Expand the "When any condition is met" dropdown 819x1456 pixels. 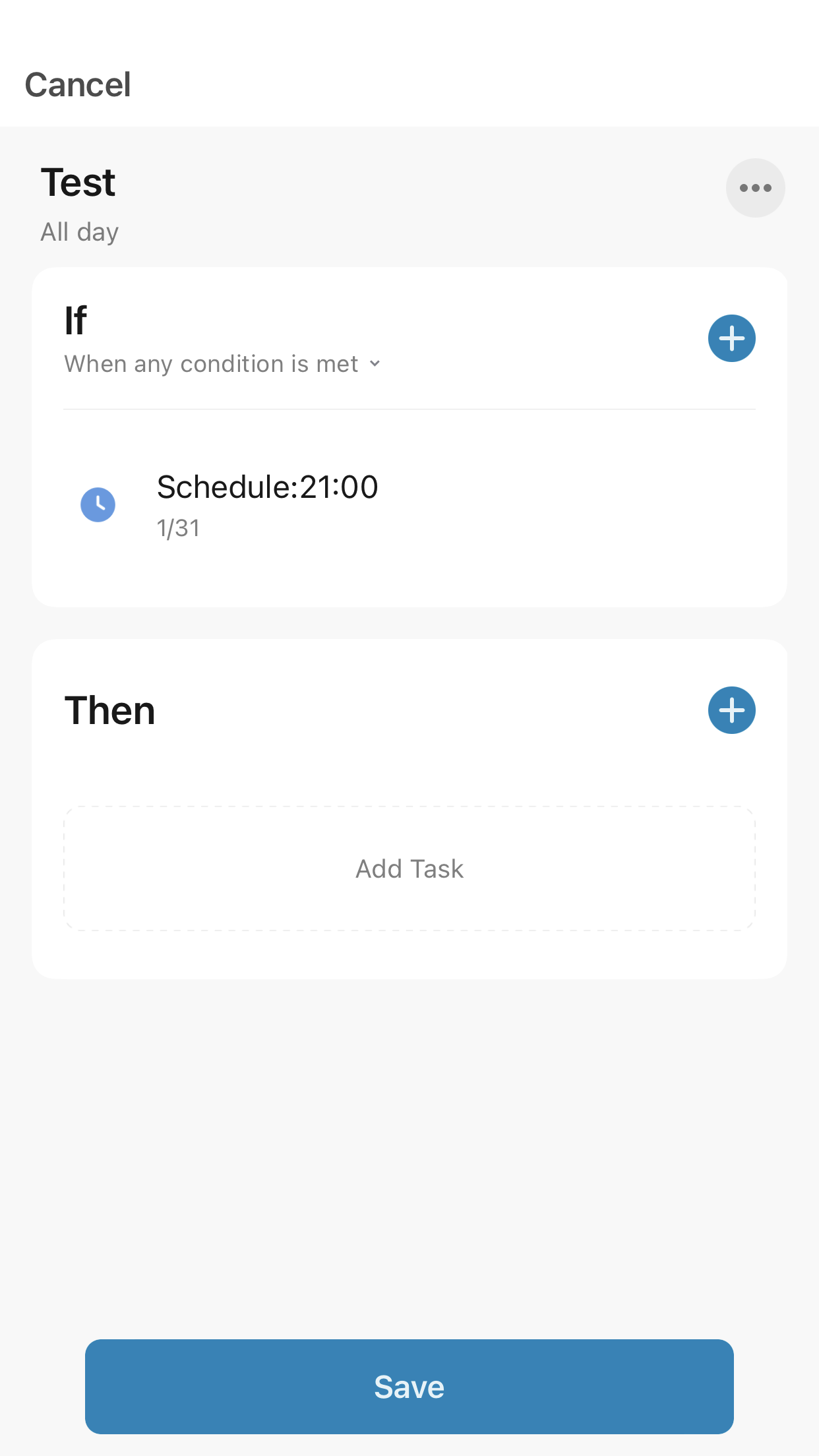222,364
